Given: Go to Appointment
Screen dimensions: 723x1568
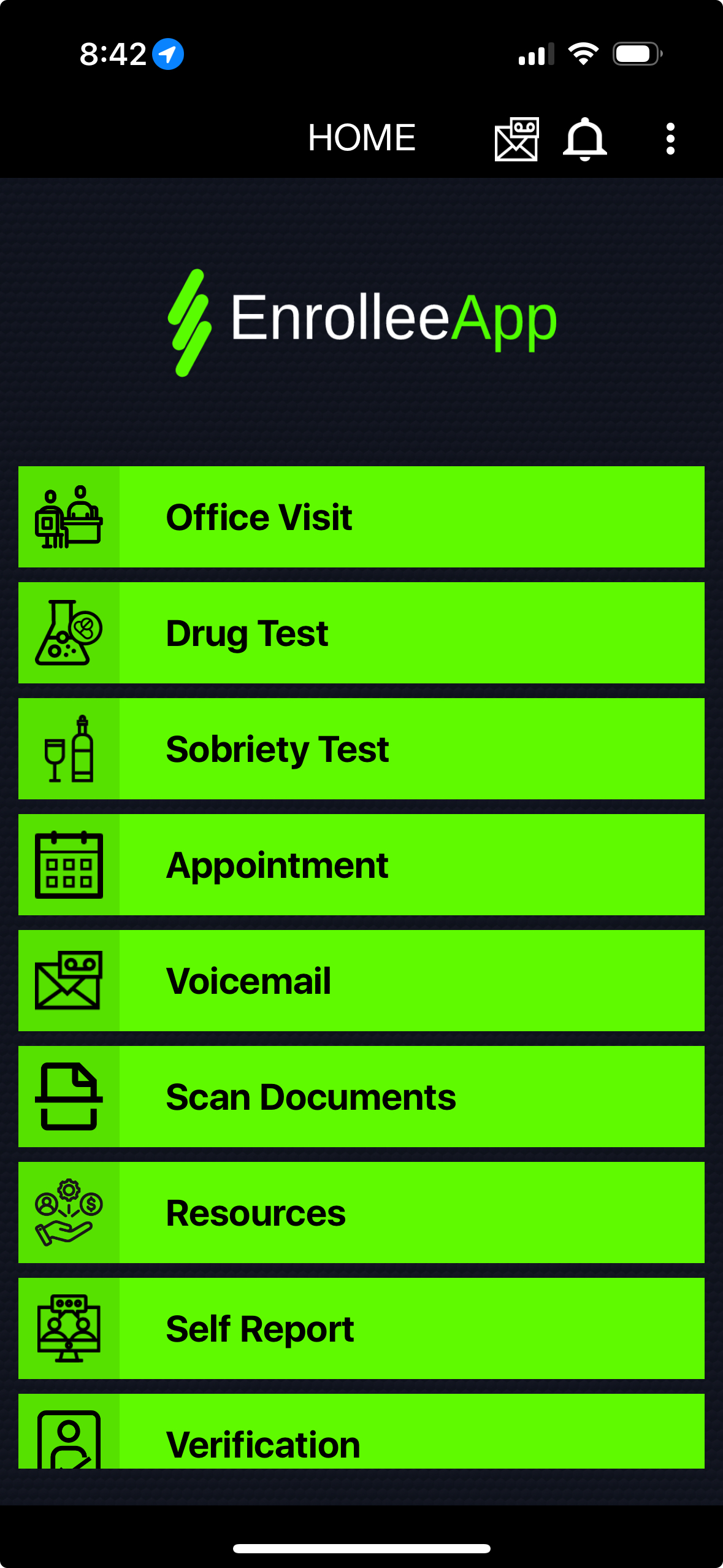Looking at the screenshot, I should [x=361, y=864].
